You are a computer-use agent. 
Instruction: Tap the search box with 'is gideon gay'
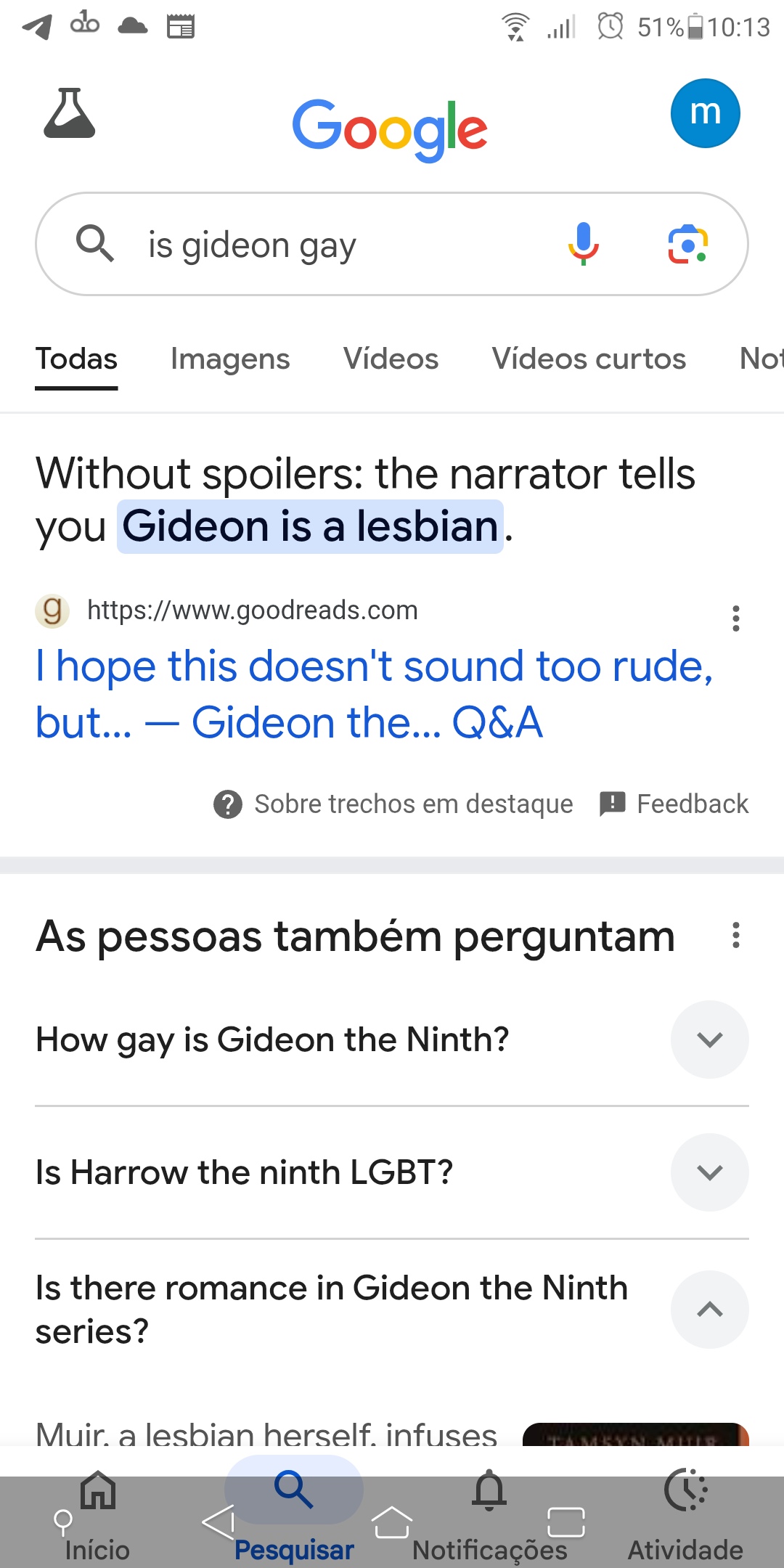[392, 244]
